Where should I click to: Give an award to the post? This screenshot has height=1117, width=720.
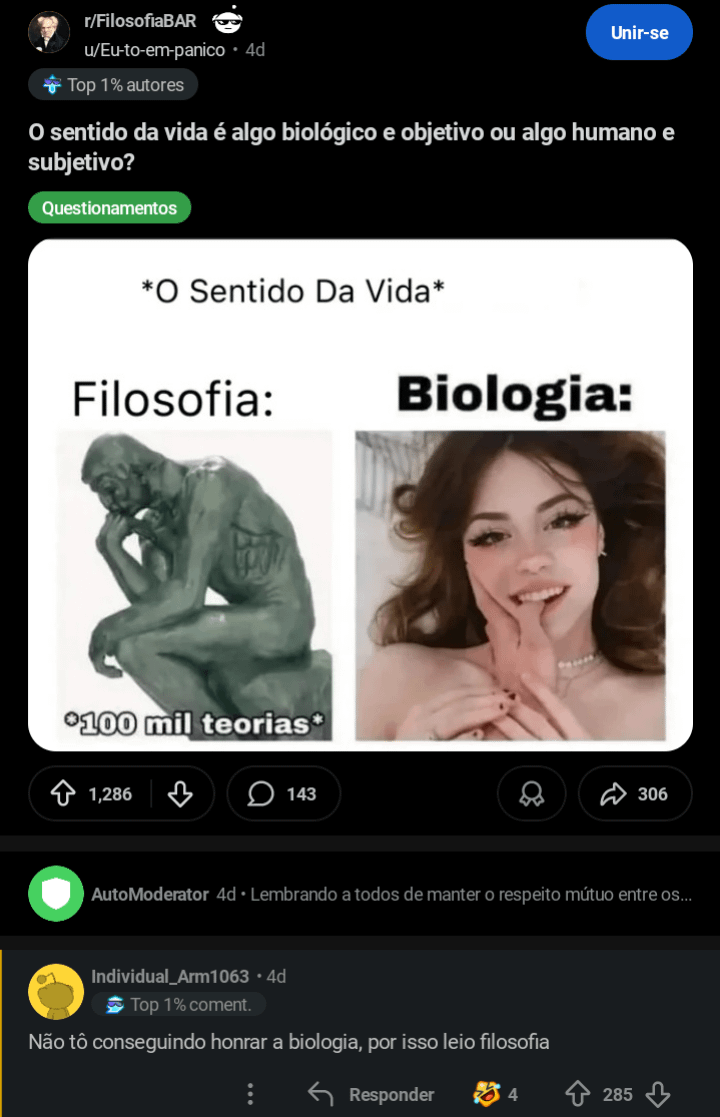531,794
